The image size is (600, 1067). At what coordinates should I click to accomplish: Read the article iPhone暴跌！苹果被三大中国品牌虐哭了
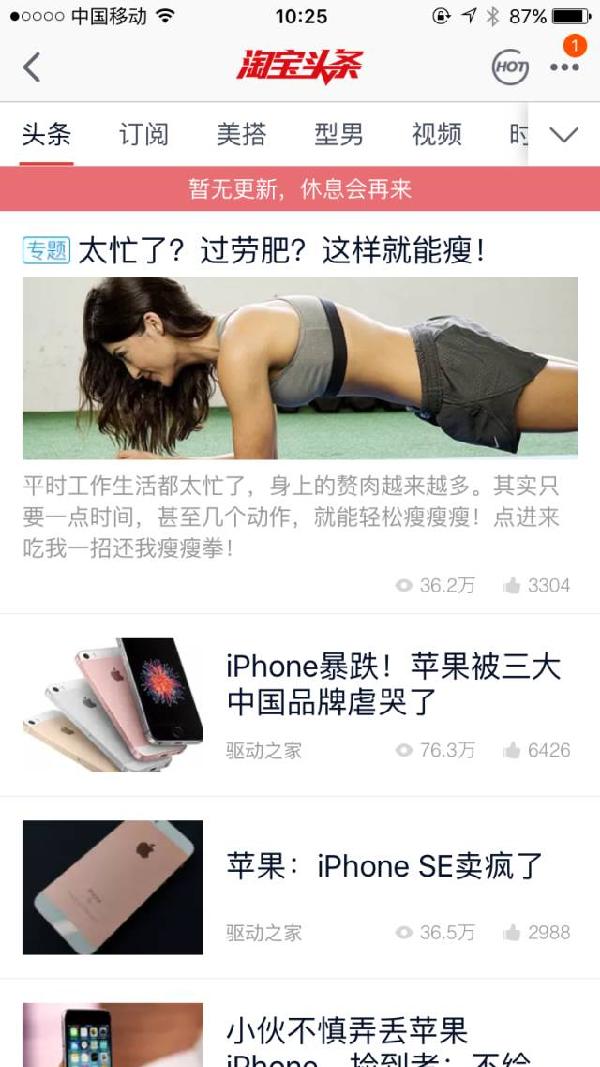coord(393,683)
